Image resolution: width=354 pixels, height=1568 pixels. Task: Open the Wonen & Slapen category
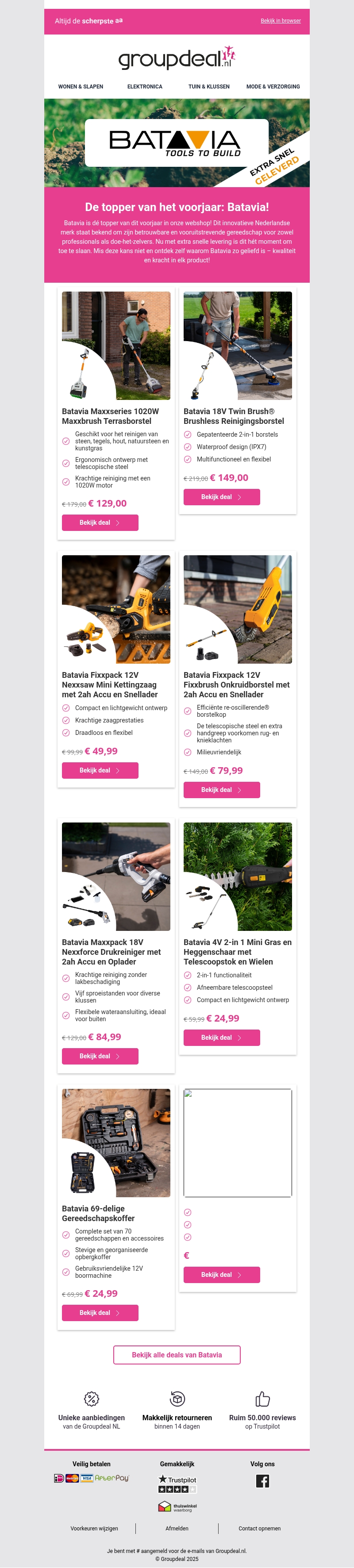pos(81,86)
